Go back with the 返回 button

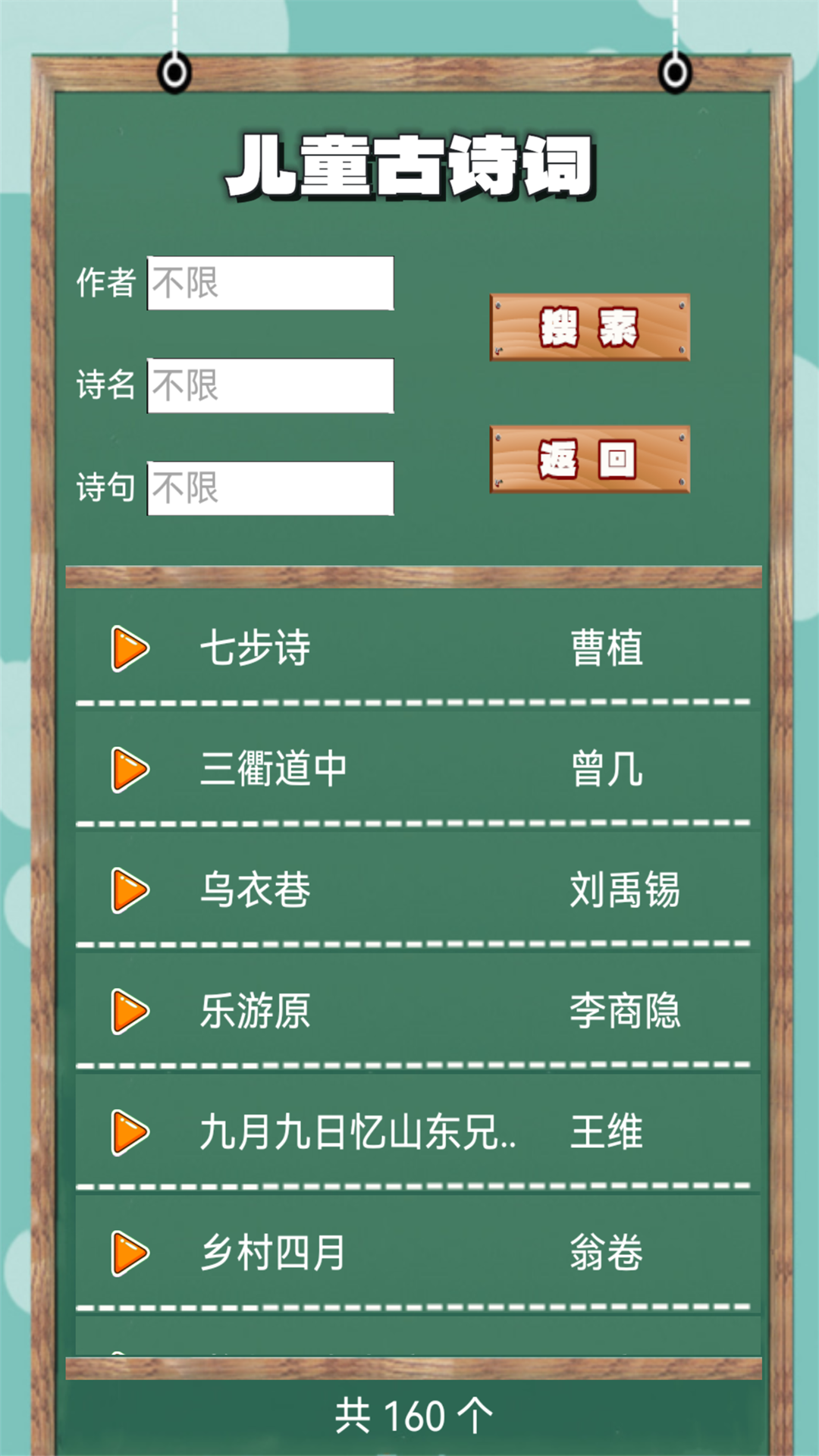tap(589, 460)
